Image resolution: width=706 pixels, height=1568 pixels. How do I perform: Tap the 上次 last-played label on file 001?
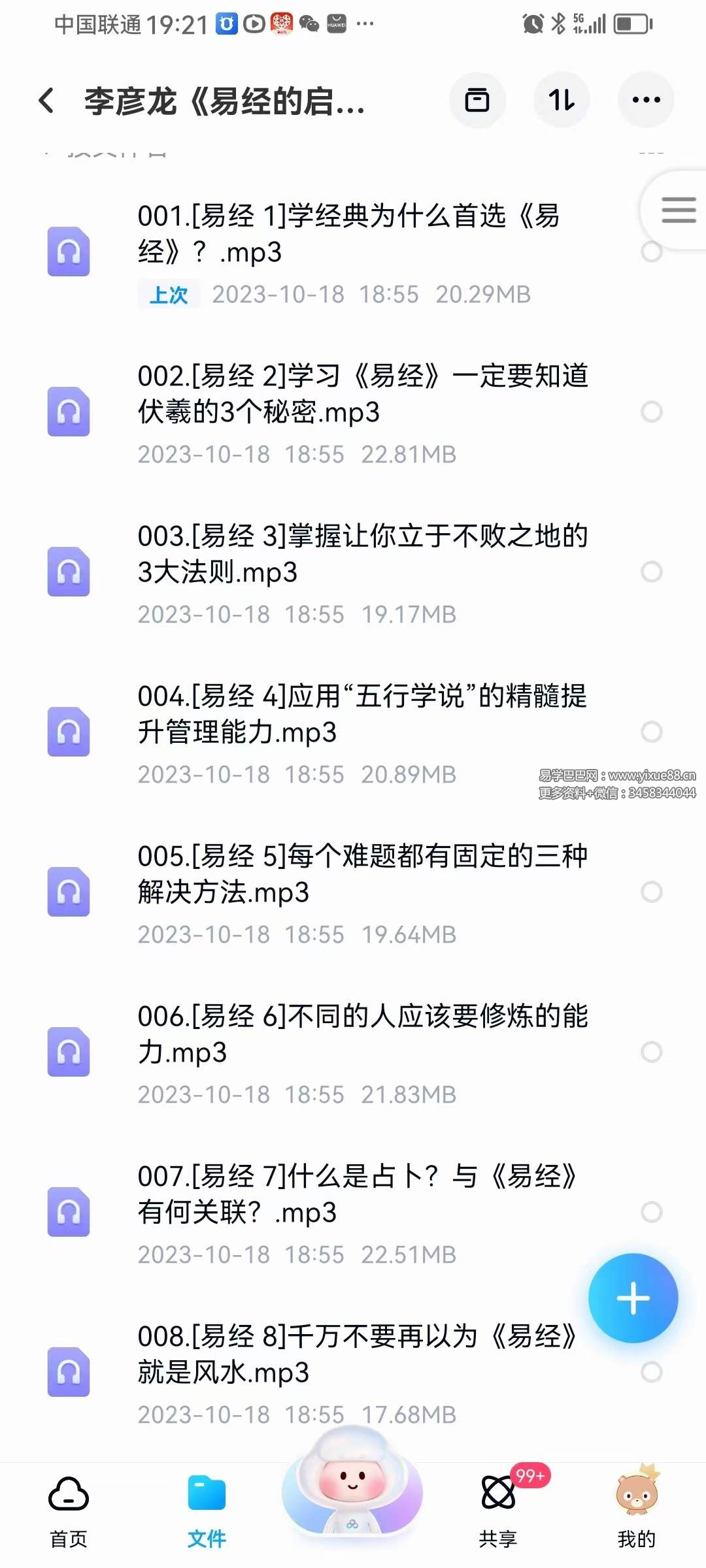pos(169,295)
